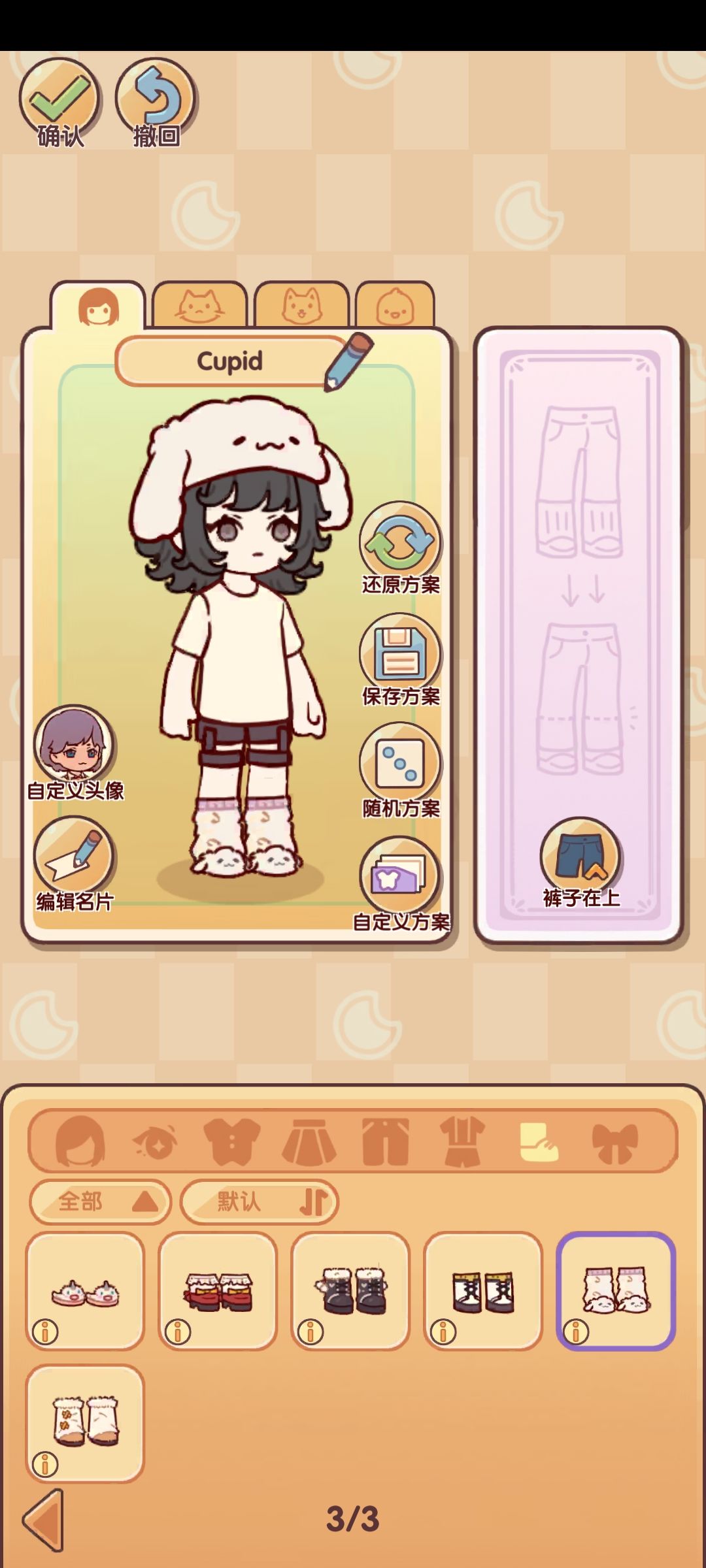
Task: Toggle 裤子在上 pants layering option
Action: tap(580, 862)
